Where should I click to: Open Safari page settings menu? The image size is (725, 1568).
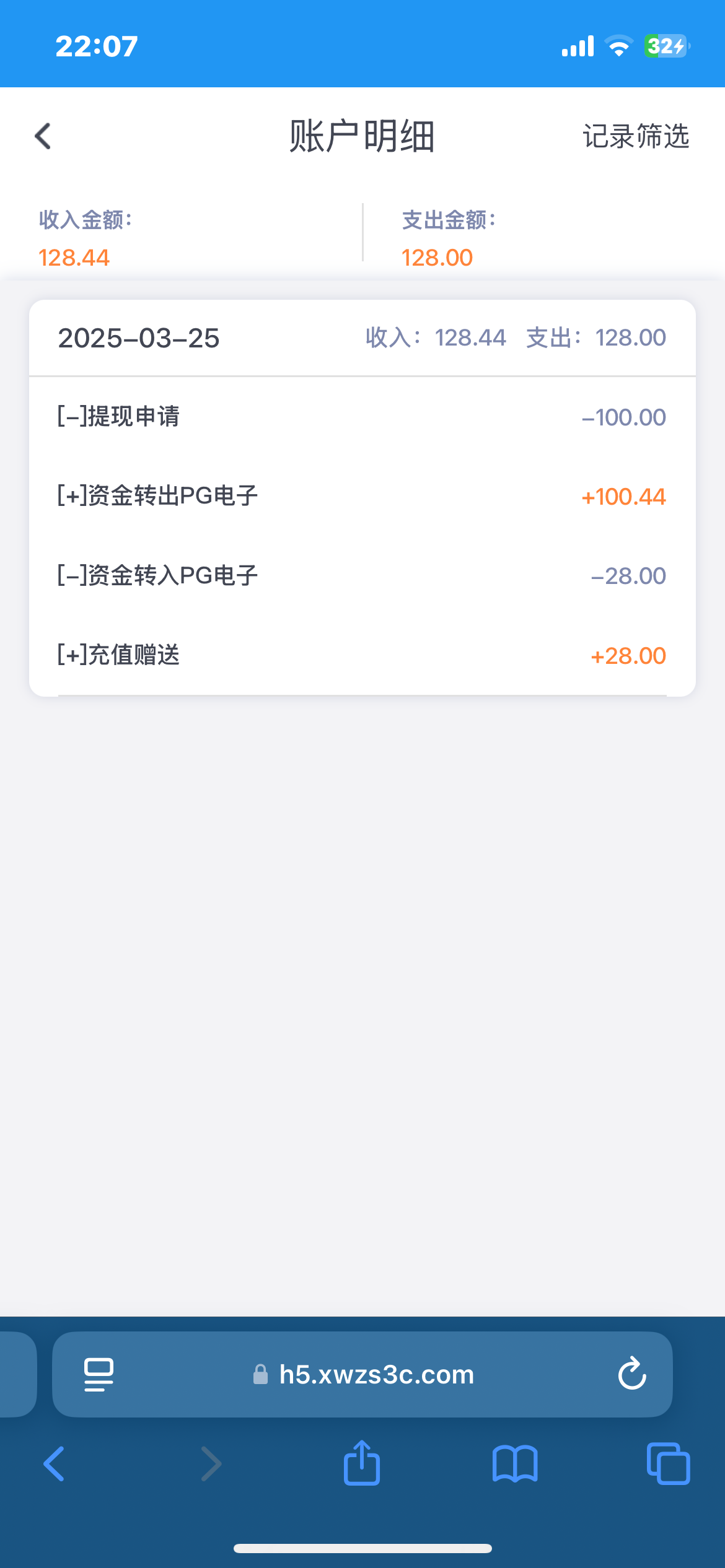pyautogui.click(x=99, y=1375)
